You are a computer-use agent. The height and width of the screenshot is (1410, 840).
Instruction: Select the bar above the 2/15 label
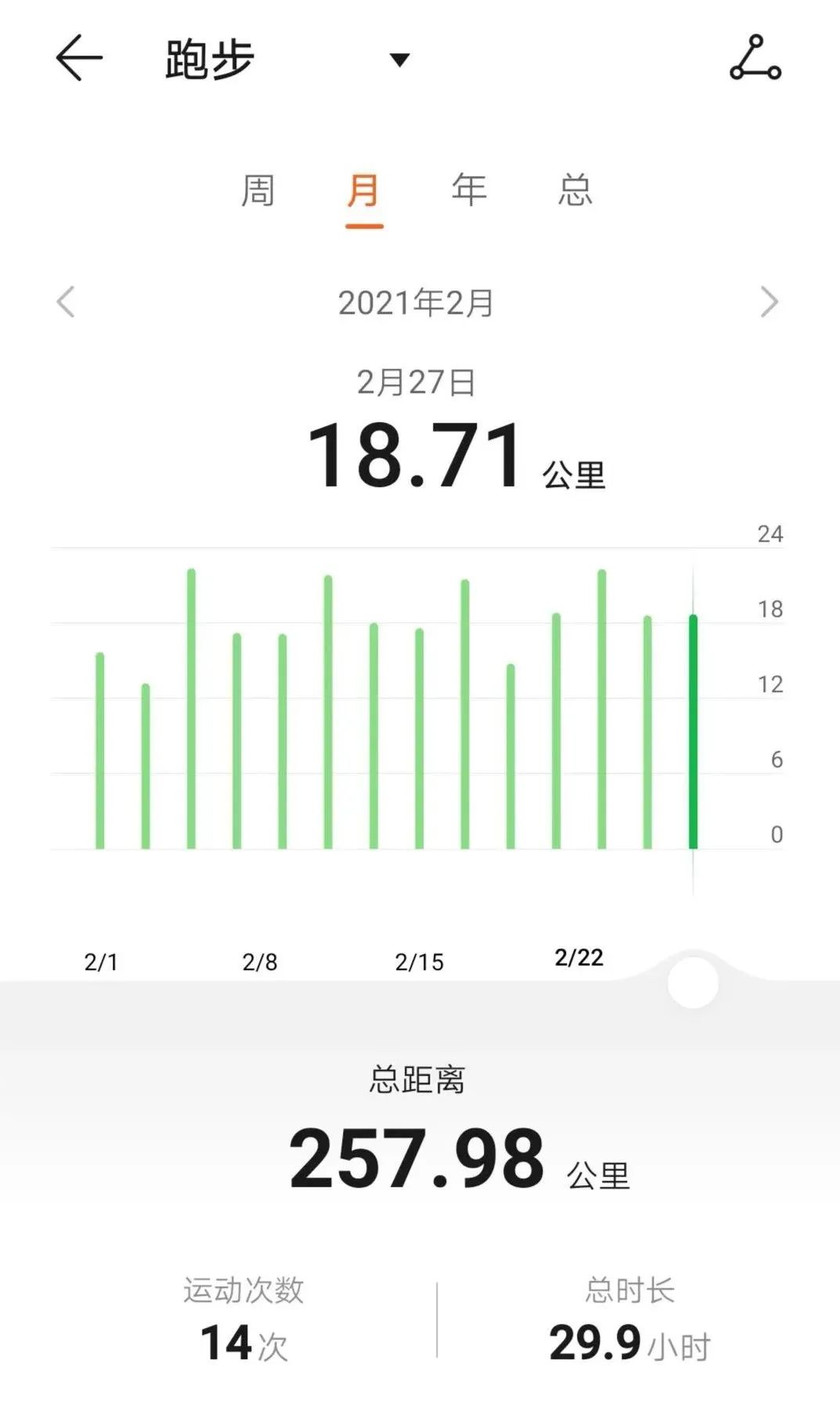pyautogui.click(x=417, y=740)
